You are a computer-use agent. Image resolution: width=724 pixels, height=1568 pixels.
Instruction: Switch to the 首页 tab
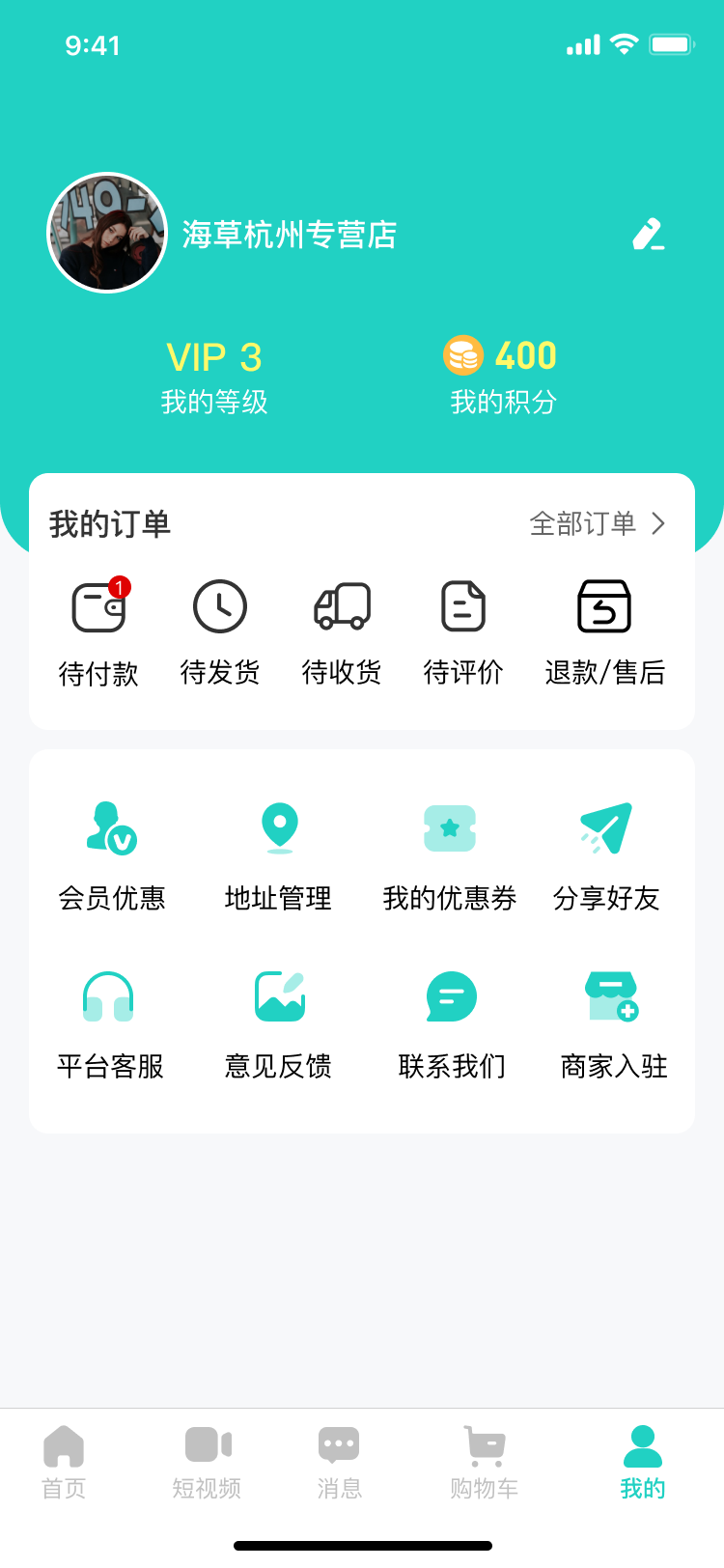pos(64,1458)
